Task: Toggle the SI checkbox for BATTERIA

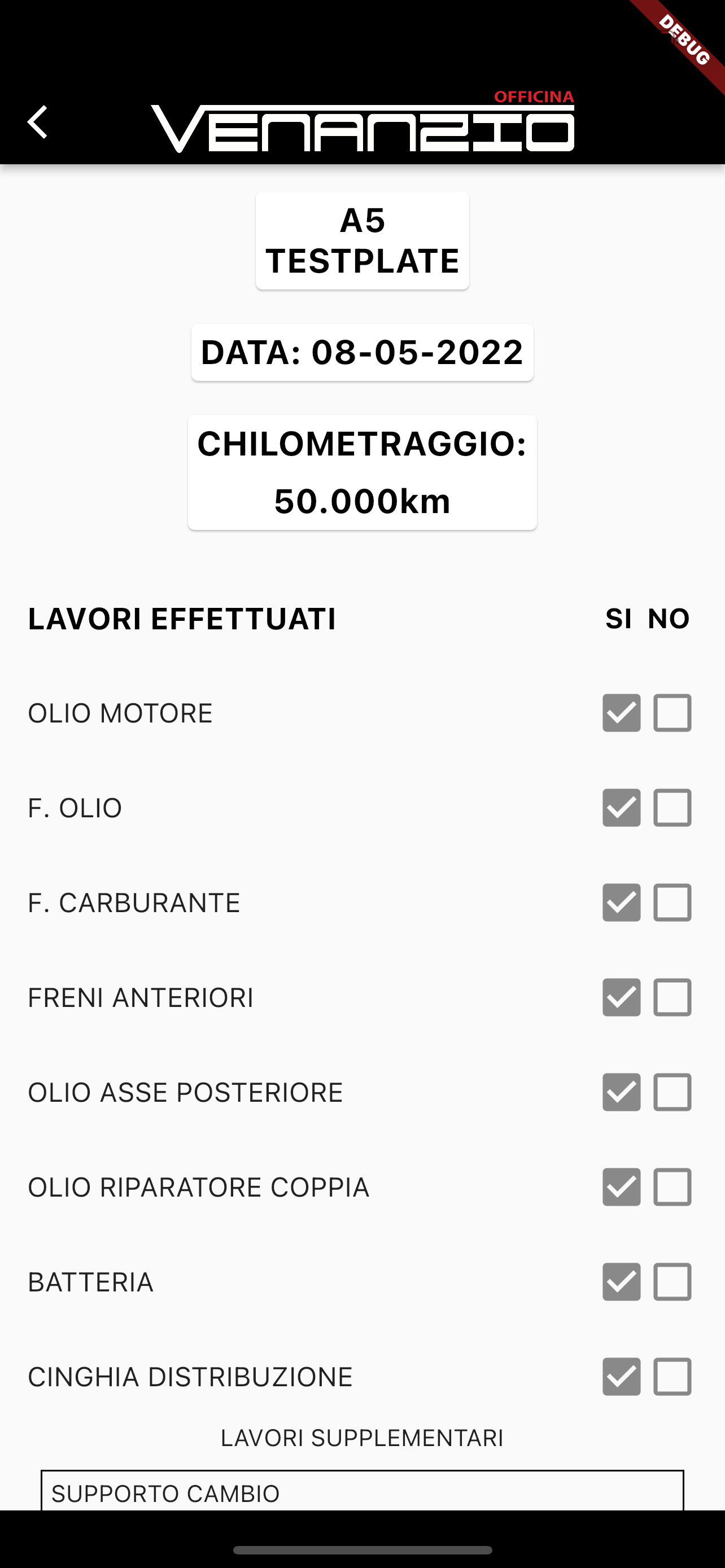Action: coord(622,1282)
